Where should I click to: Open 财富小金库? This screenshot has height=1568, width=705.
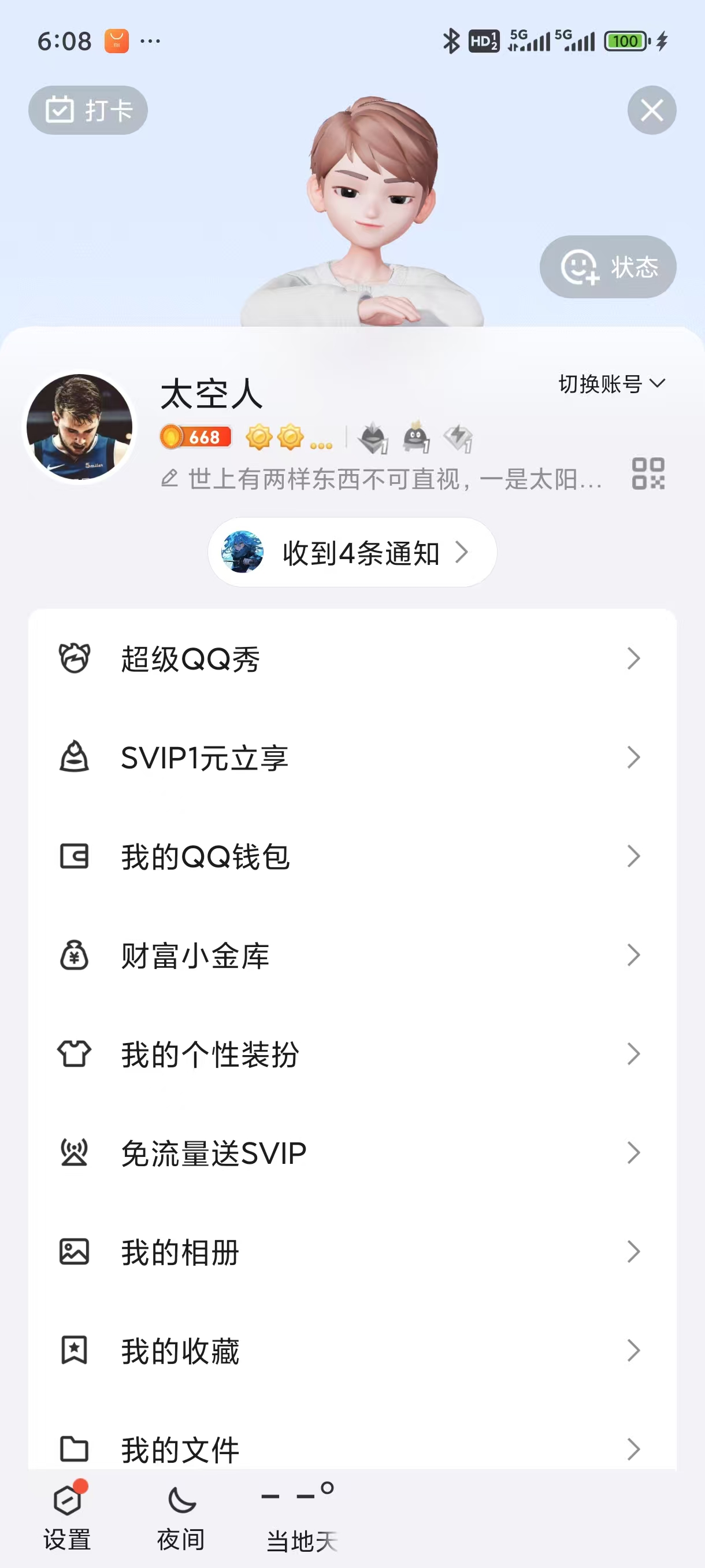pos(352,955)
